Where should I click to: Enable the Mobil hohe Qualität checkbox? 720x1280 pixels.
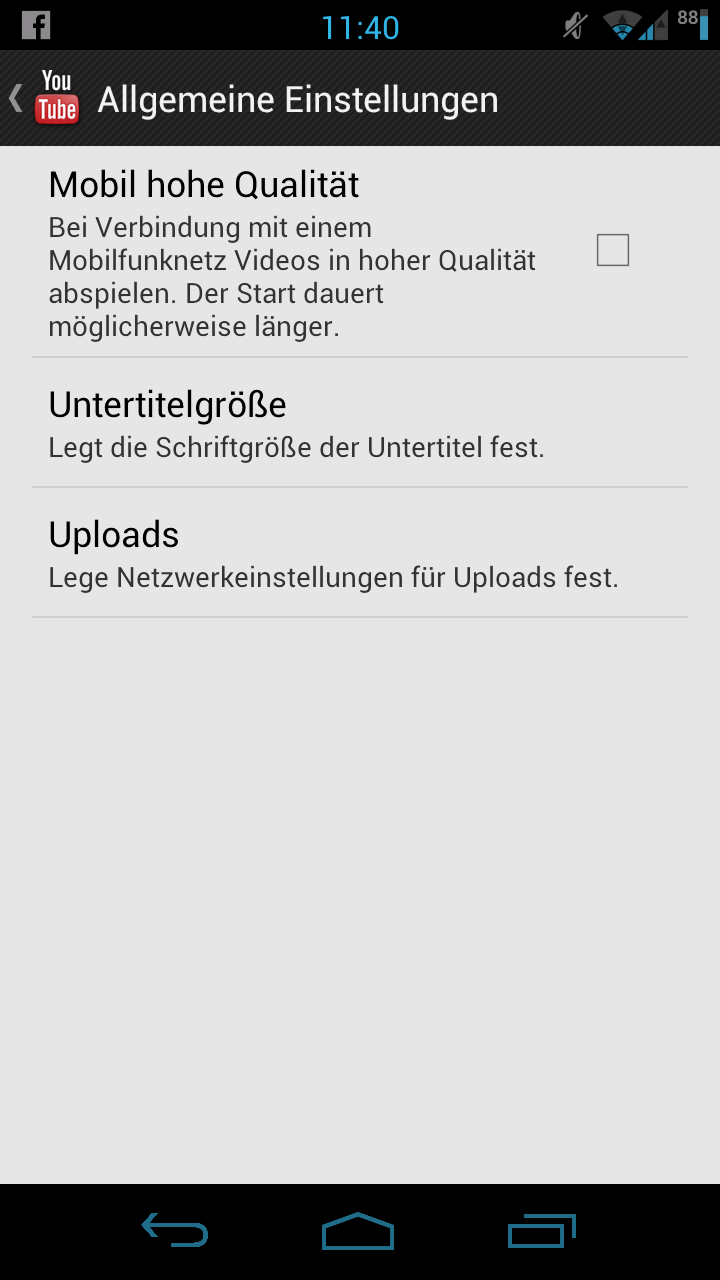[x=612, y=250]
